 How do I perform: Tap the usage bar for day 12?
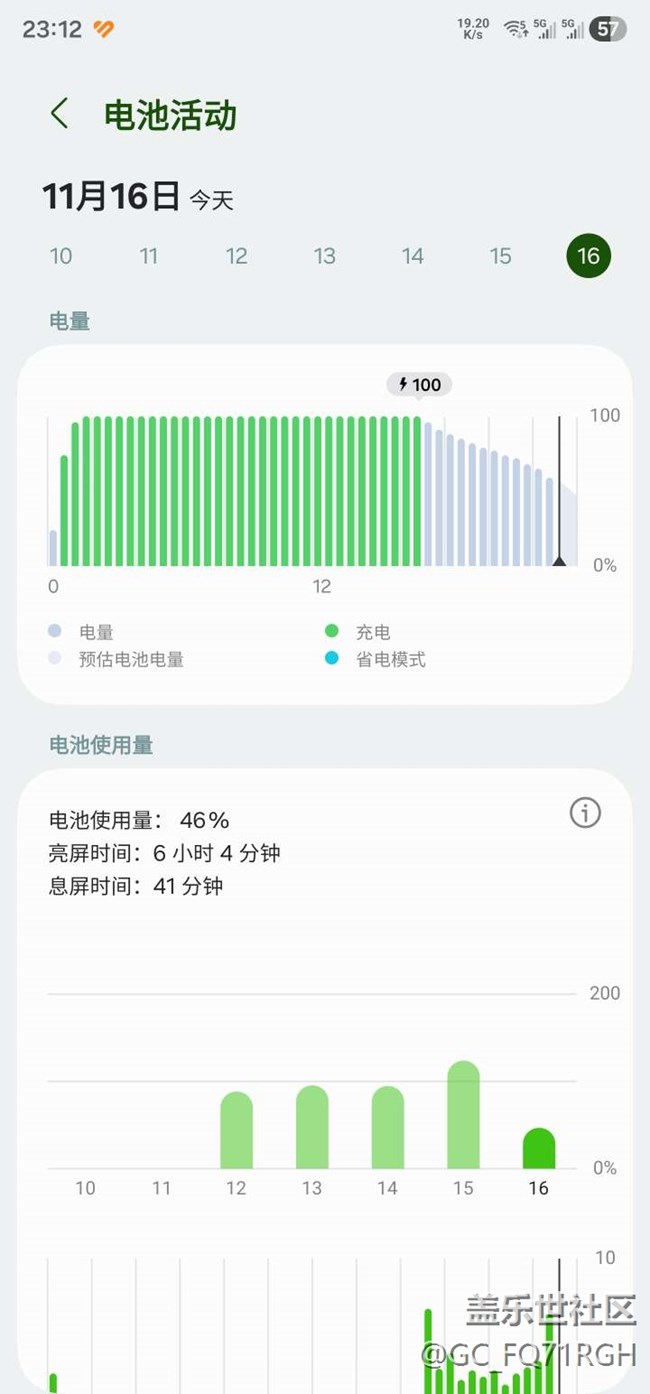(x=237, y=1131)
